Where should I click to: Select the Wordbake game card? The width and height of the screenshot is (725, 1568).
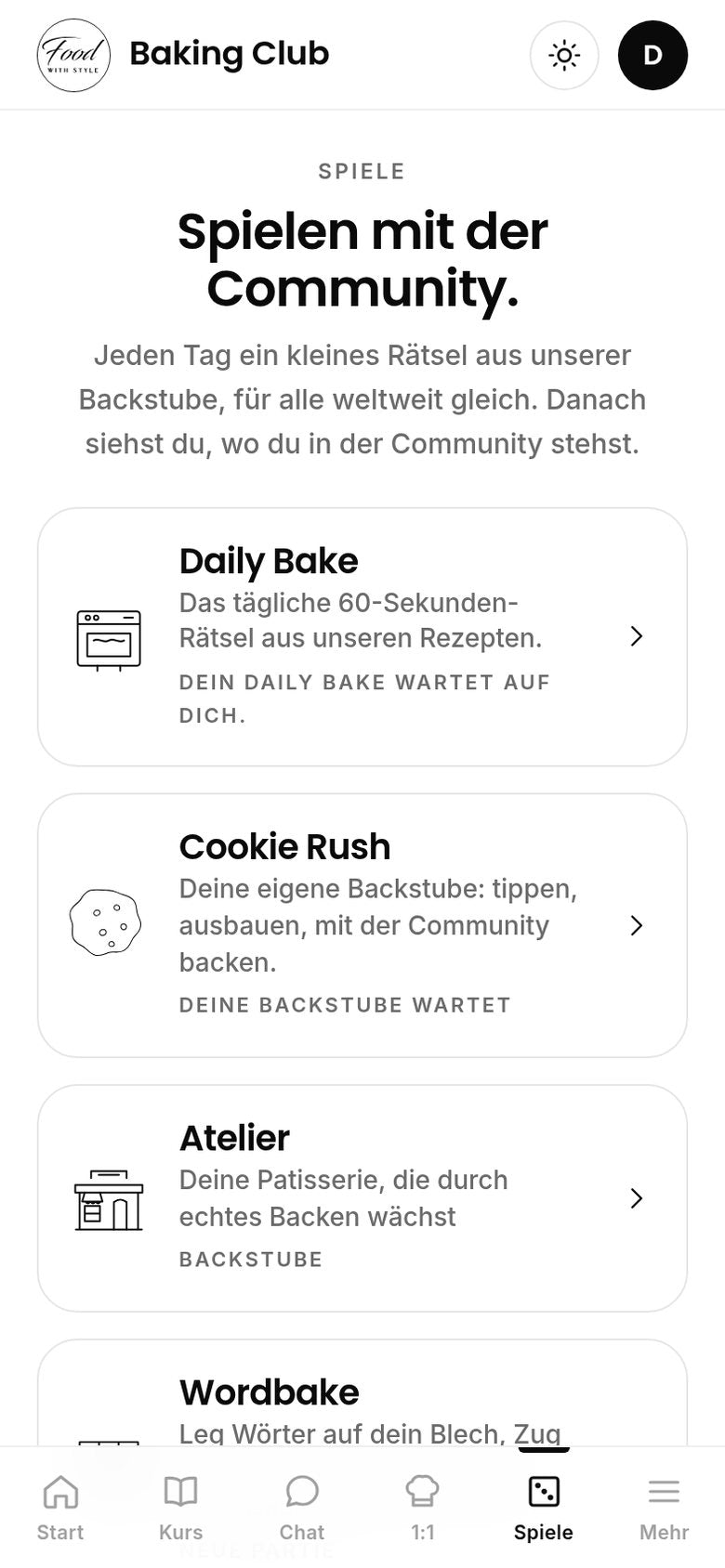click(362, 1392)
